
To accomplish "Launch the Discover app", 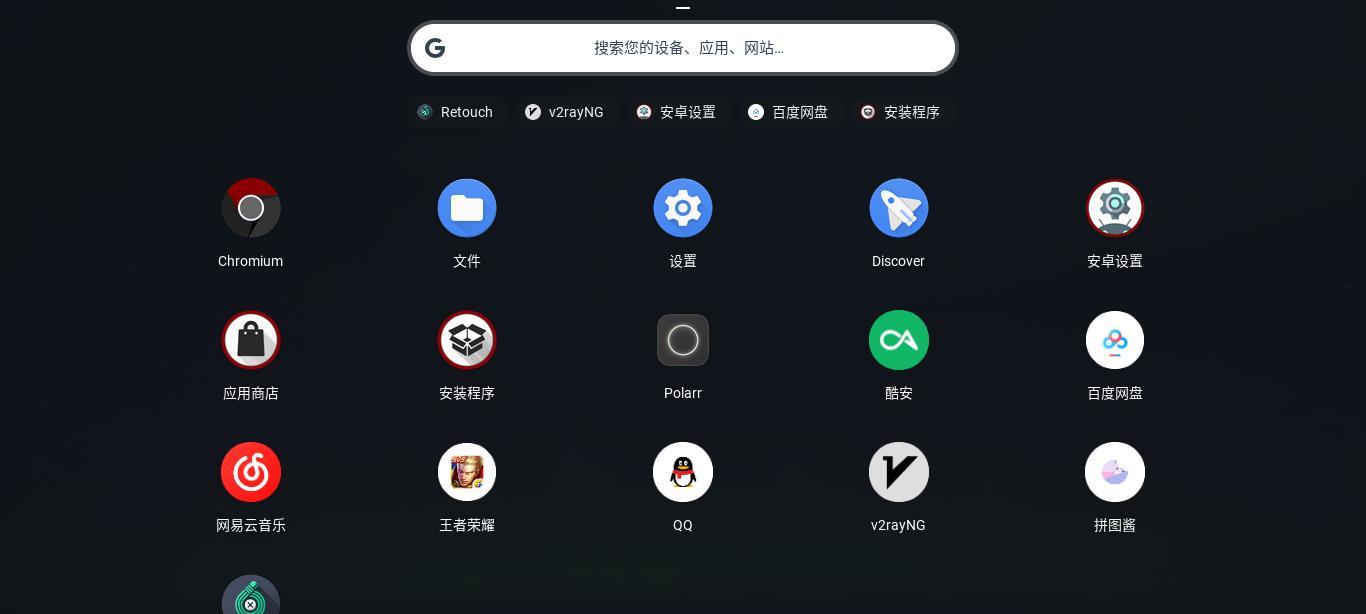I will [899, 209].
